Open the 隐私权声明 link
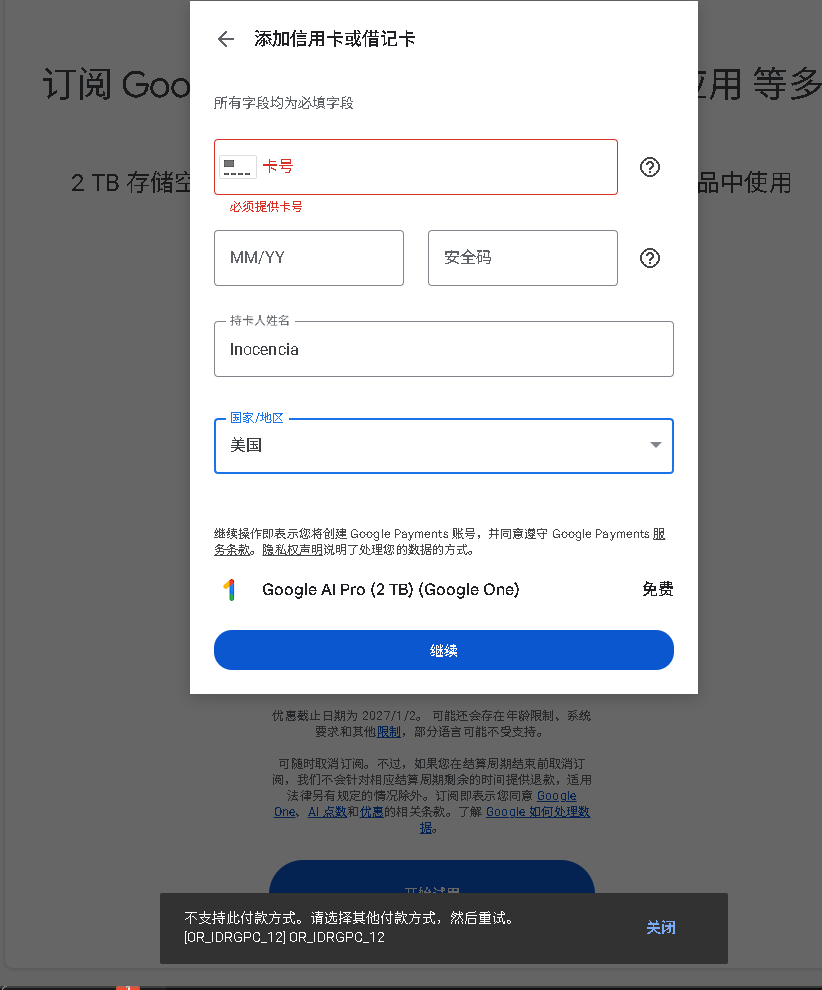This screenshot has width=822, height=990. coord(292,550)
